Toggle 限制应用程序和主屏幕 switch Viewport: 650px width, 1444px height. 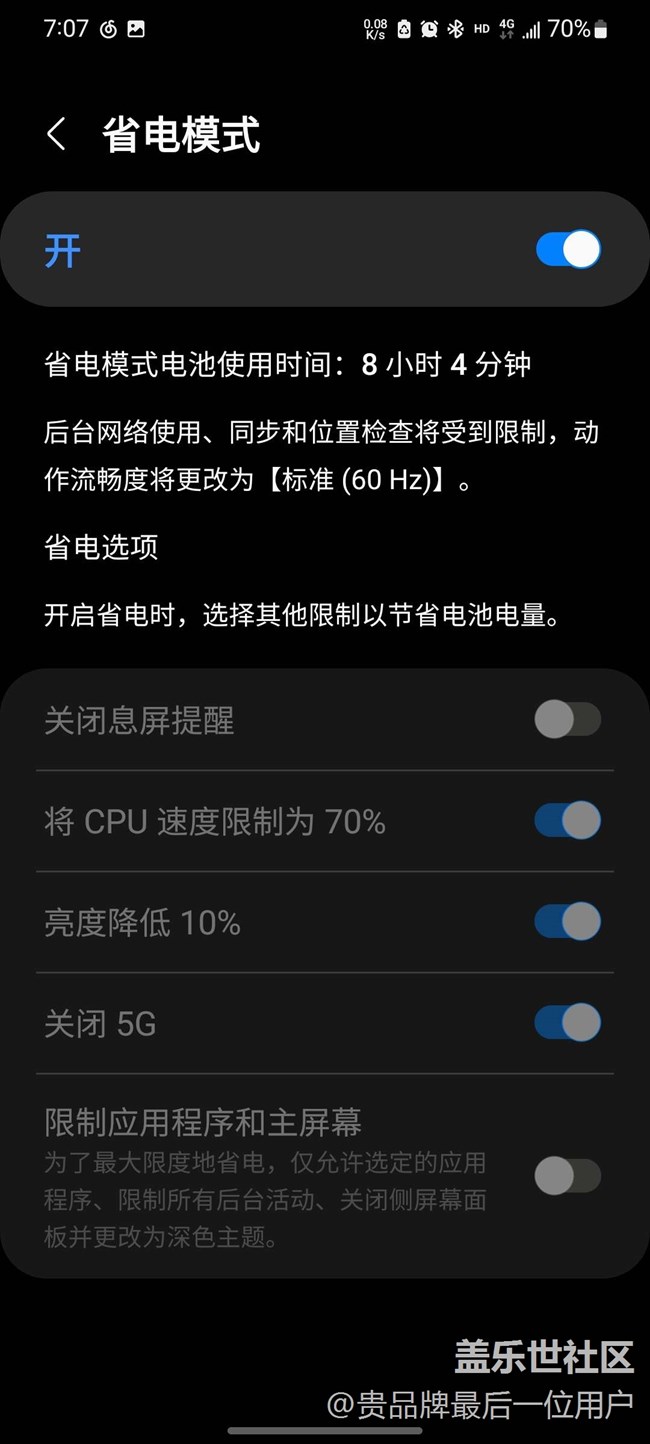567,1176
